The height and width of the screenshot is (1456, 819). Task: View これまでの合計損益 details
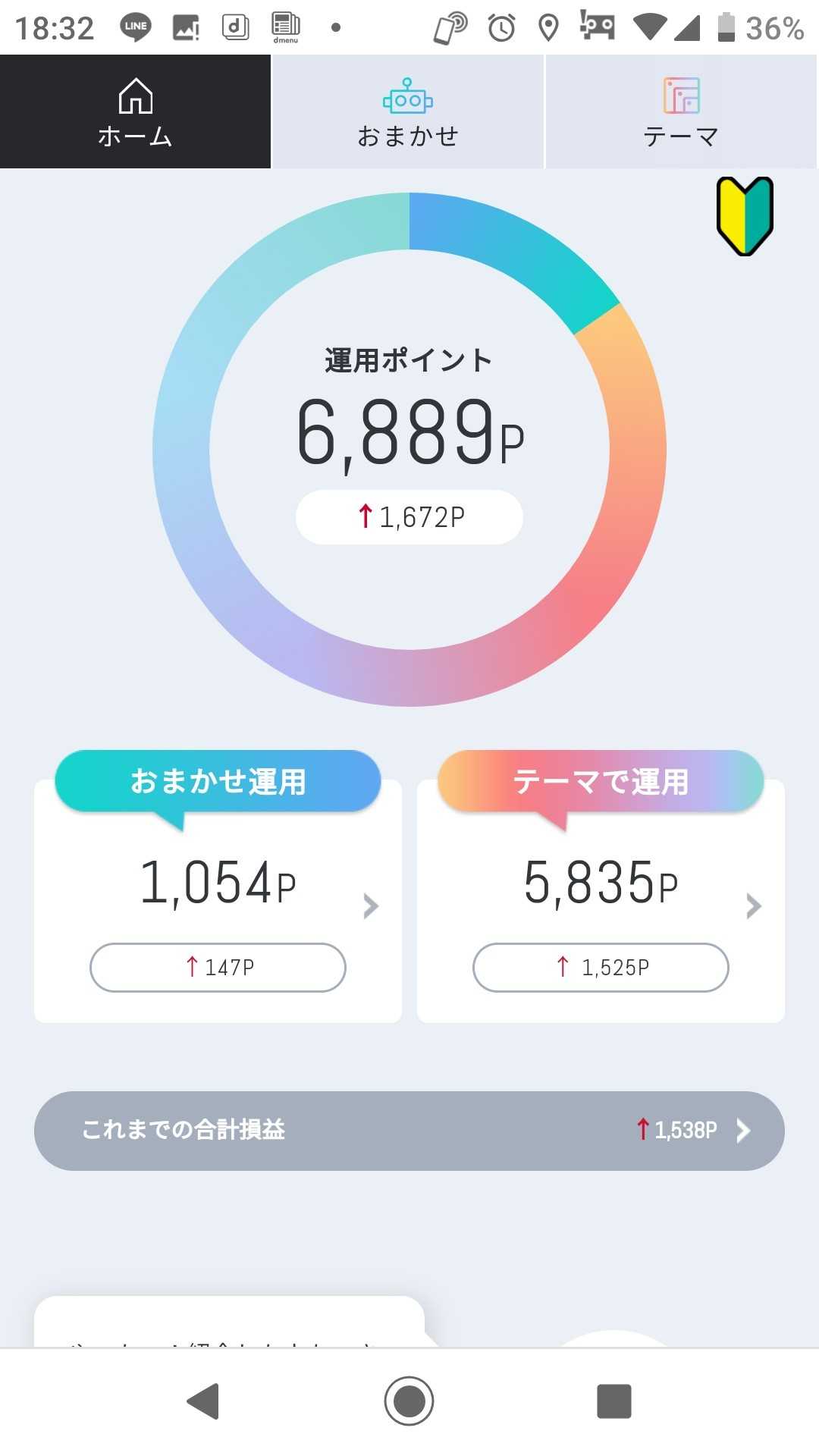tap(409, 1130)
